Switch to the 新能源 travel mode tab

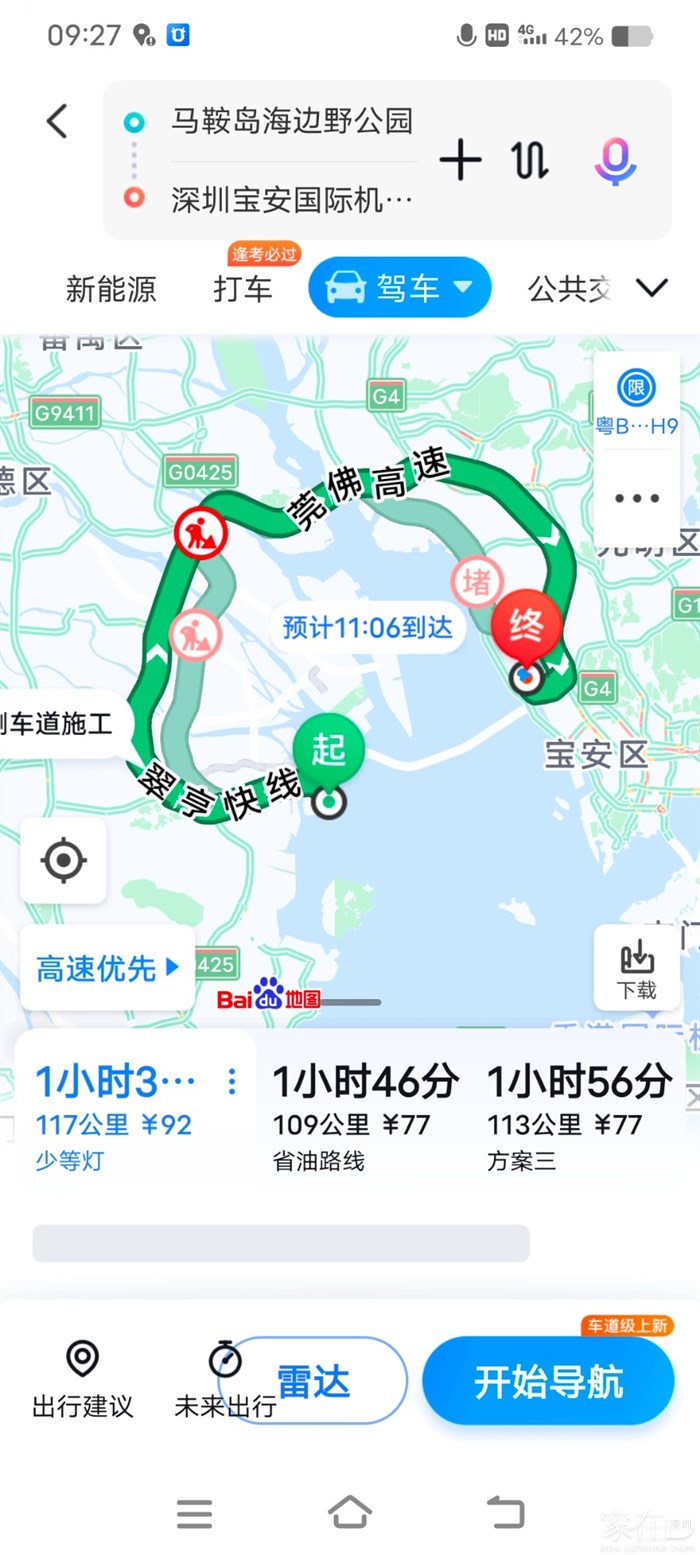point(111,289)
